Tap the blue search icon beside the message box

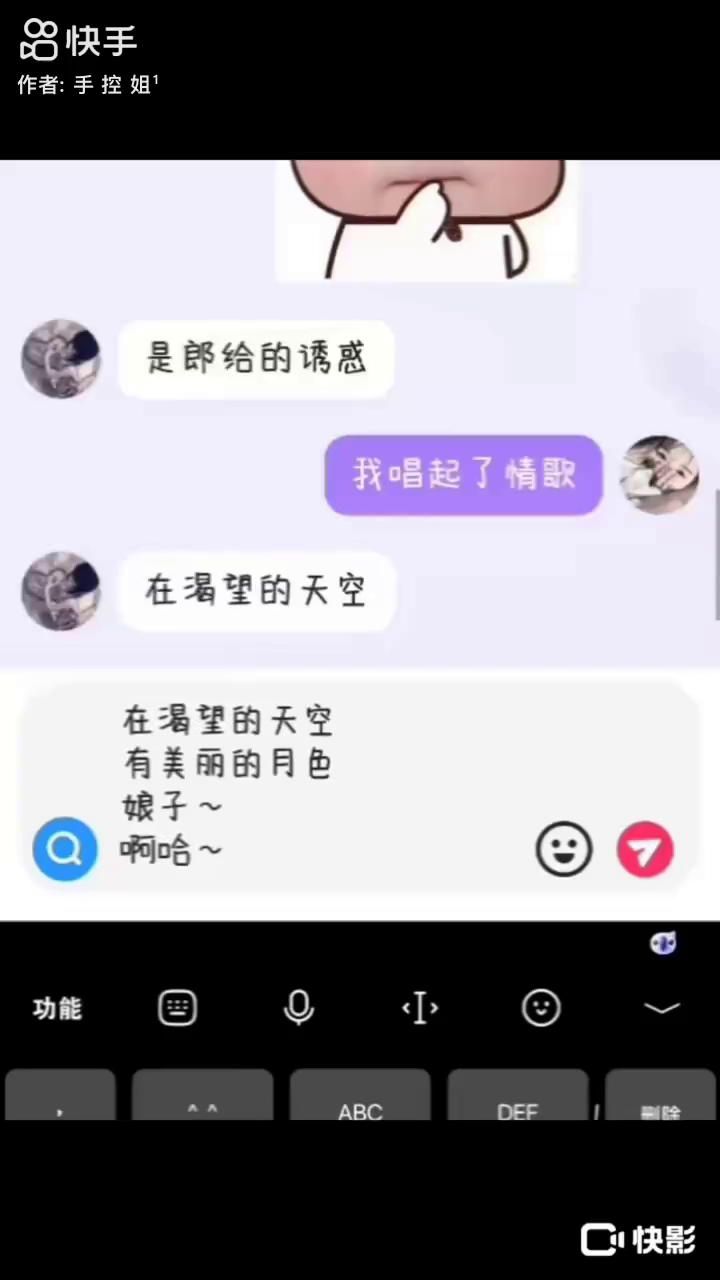[x=65, y=850]
